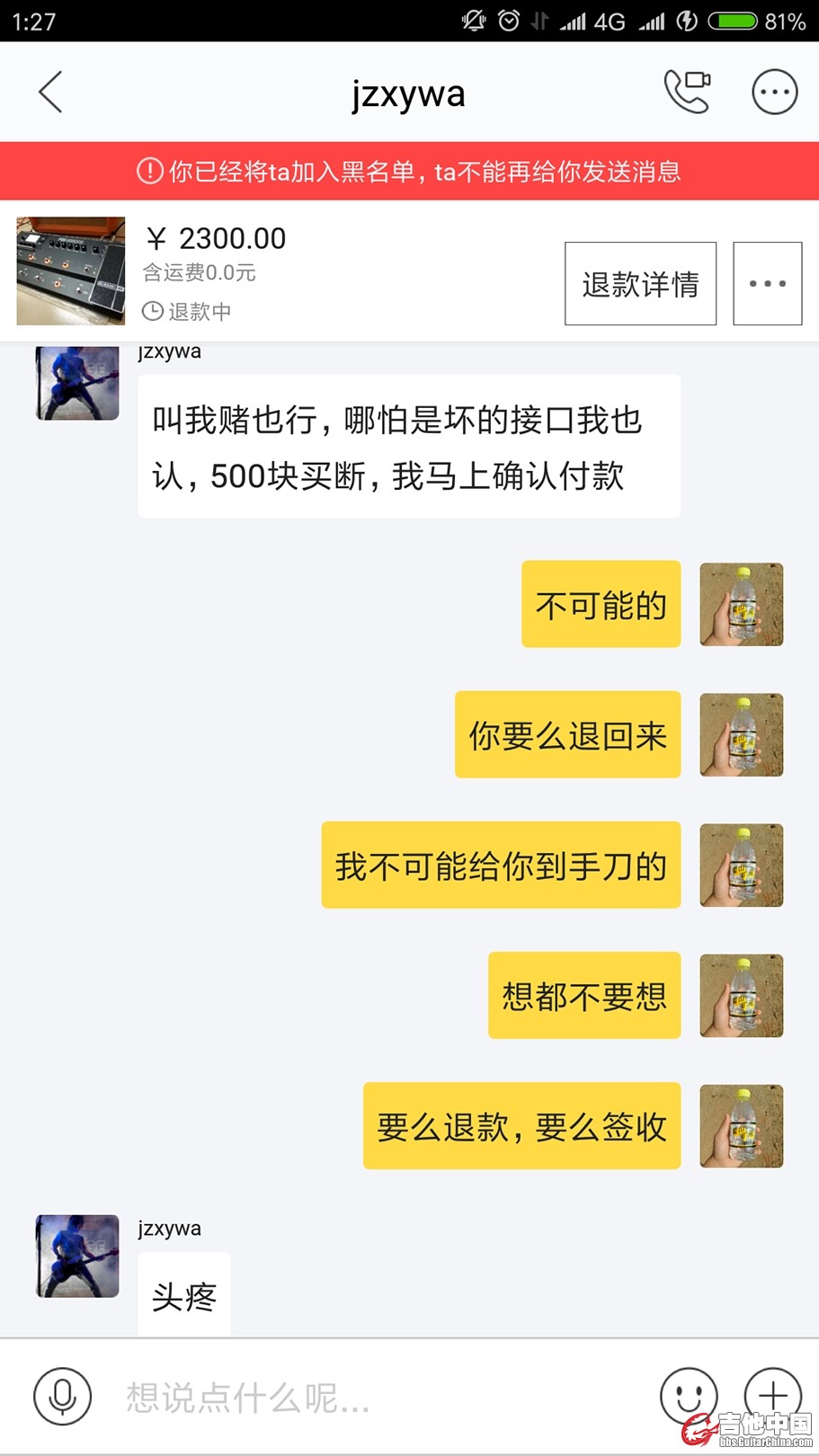The width and height of the screenshot is (819, 1456).
Task: Go back from the jzxywa chat
Action: (x=50, y=93)
